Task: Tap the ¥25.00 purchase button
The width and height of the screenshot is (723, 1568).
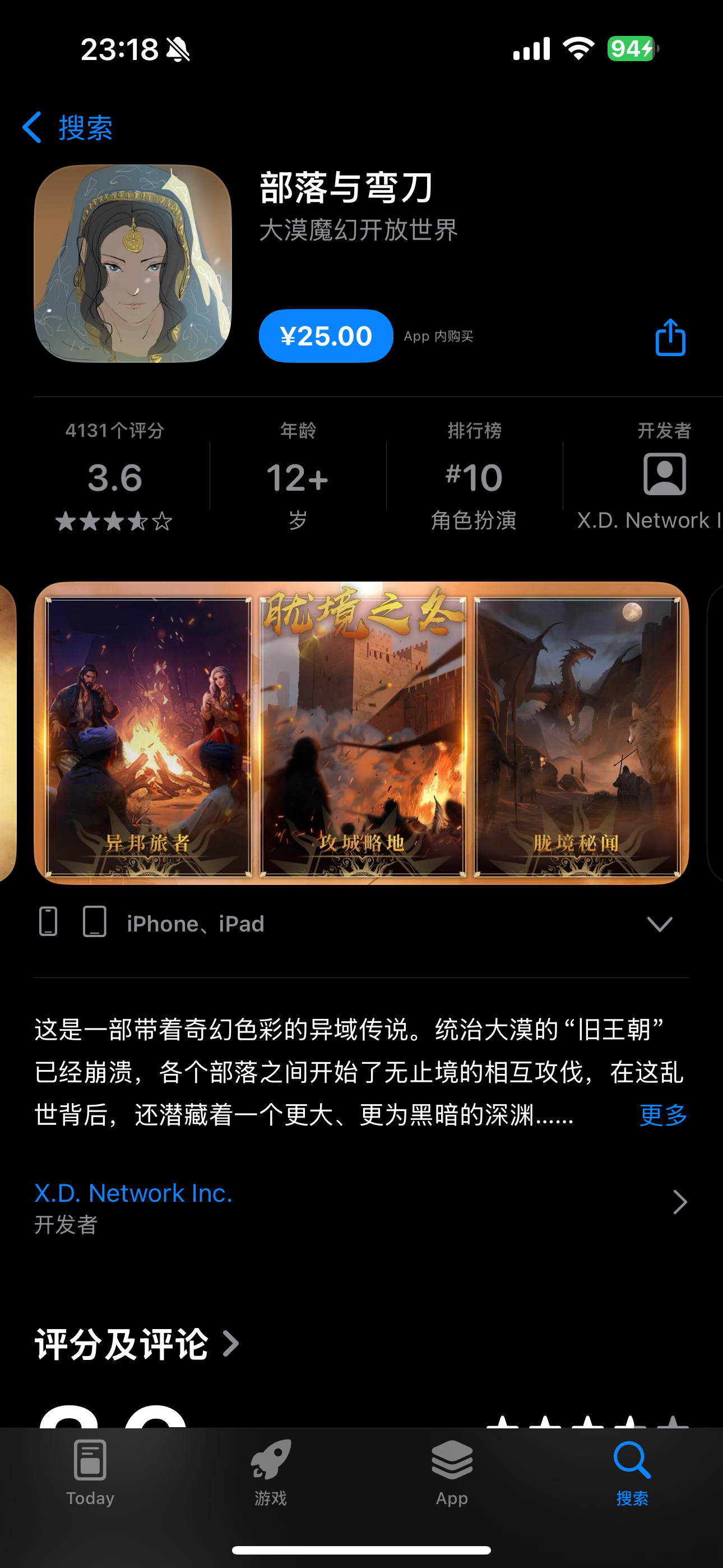Action: (x=326, y=335)
